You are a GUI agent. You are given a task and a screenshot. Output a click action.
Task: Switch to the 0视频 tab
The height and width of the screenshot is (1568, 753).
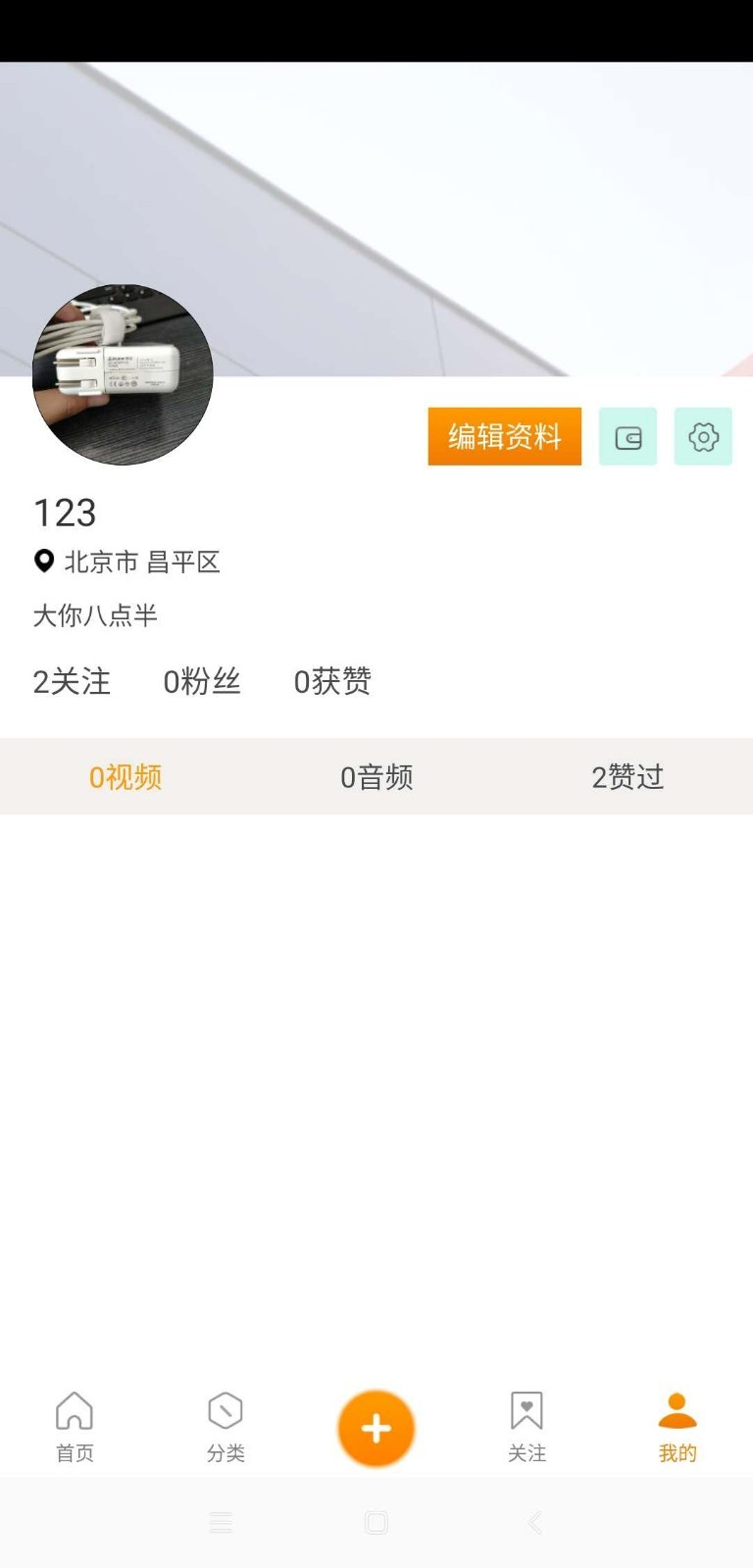click(x=125, y=777)
